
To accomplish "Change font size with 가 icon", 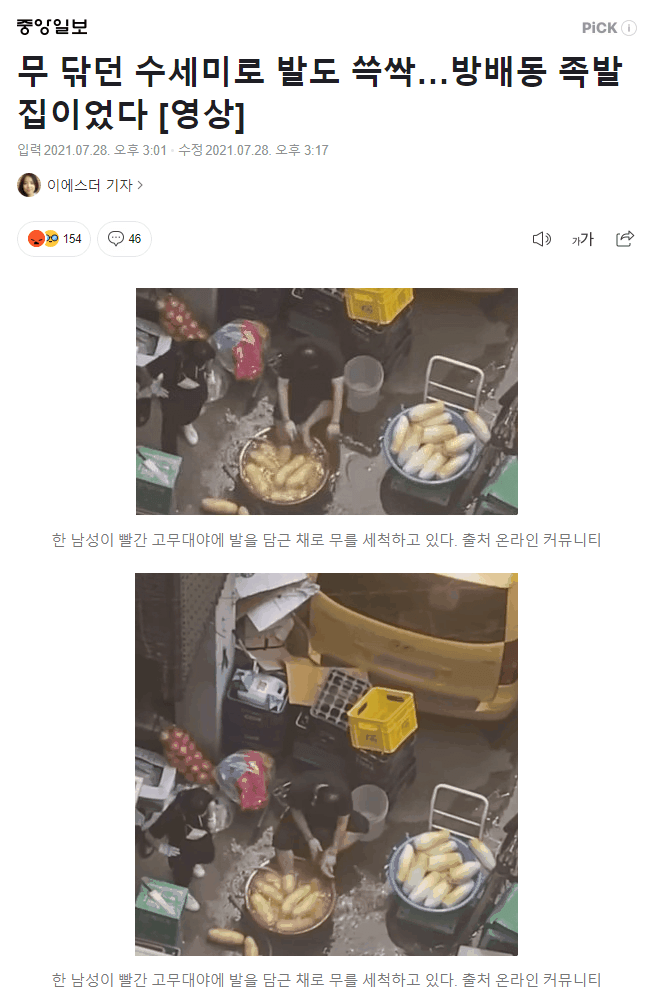I will [583, 239].
